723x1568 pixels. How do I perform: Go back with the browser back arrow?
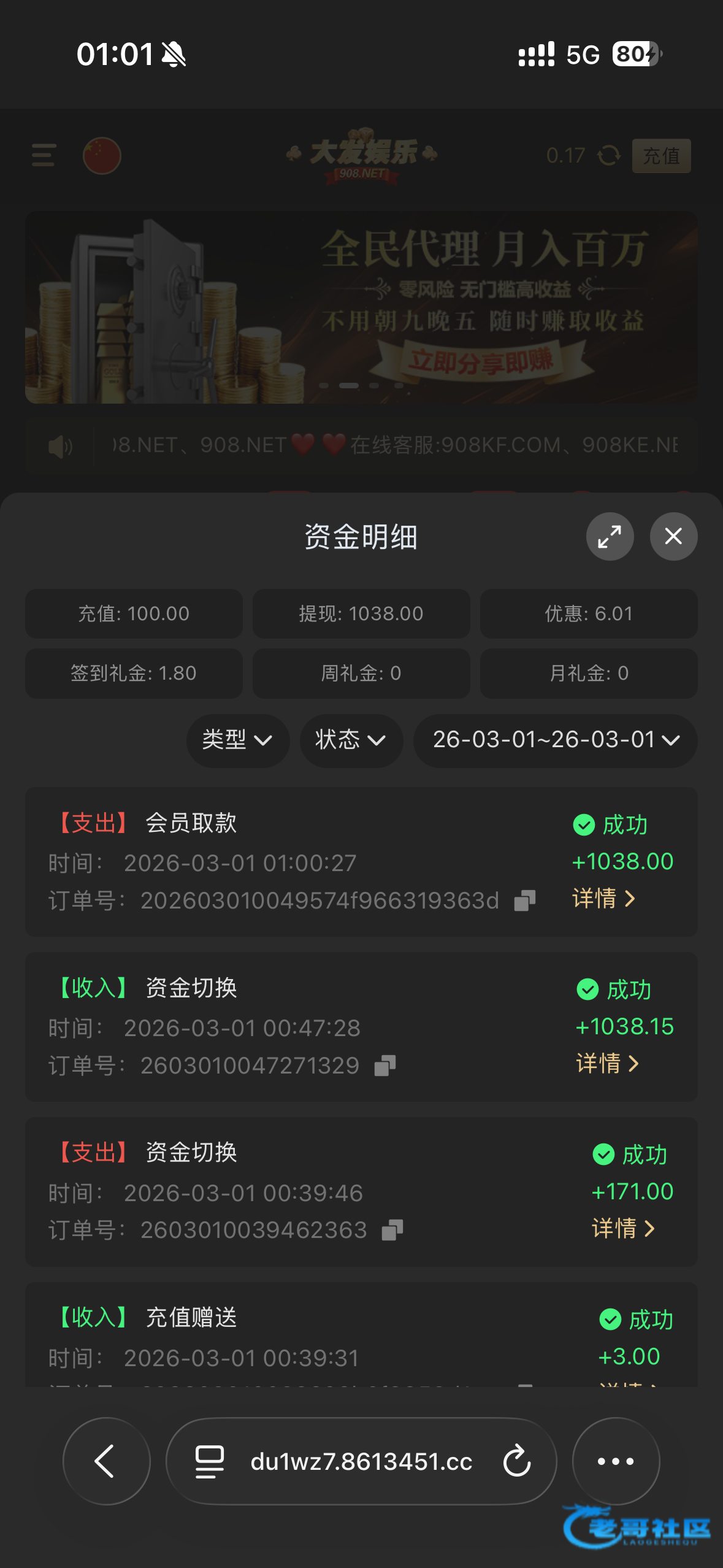click(x=106, y=1461)
